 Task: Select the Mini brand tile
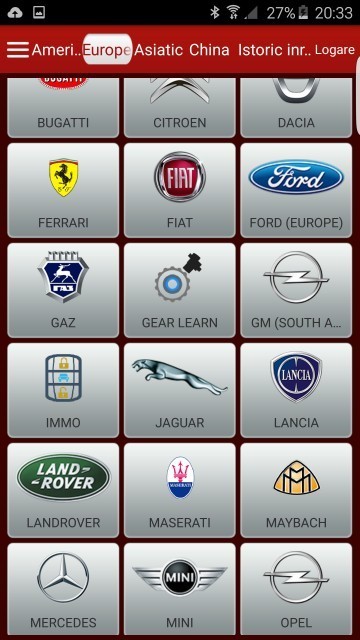click(x=180, y=589)
